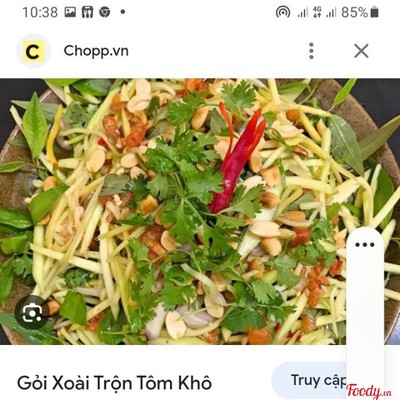Open the Chopp.vn source site
This screenshot has width=400, height=400.
coord(96,51)
